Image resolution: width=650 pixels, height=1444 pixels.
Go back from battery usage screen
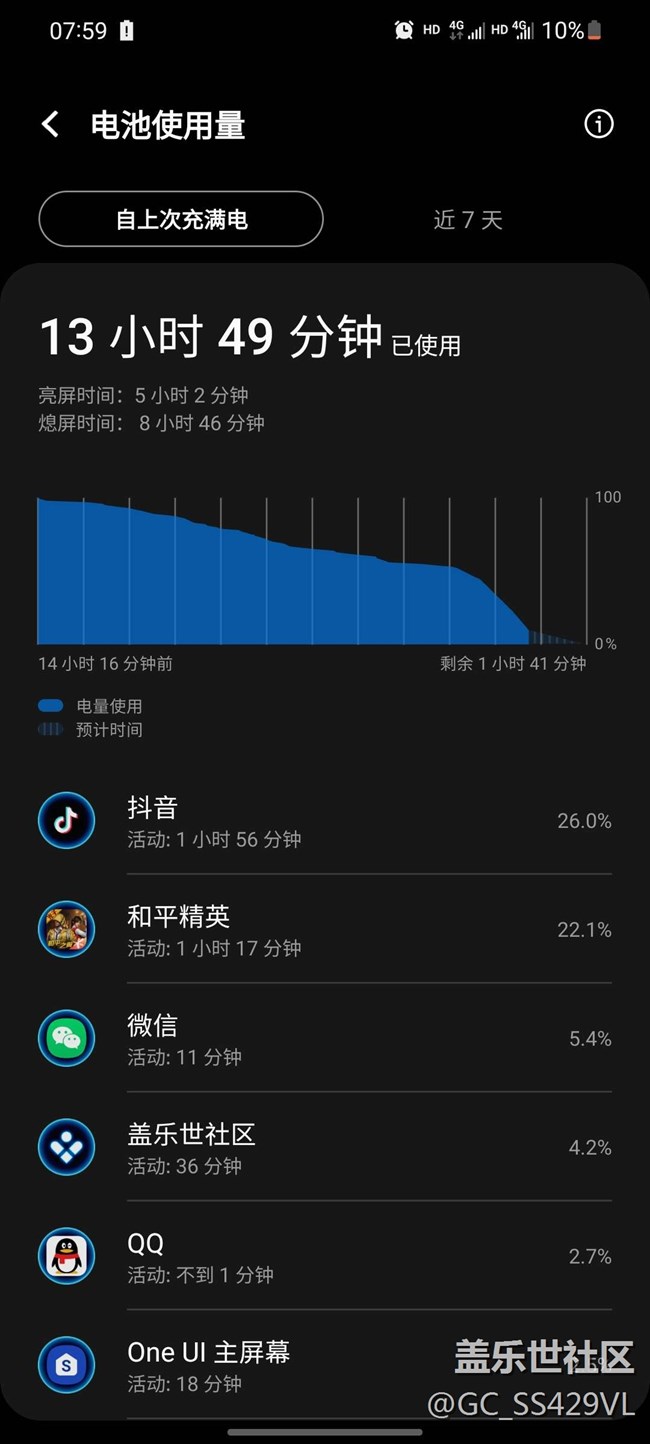50,125
